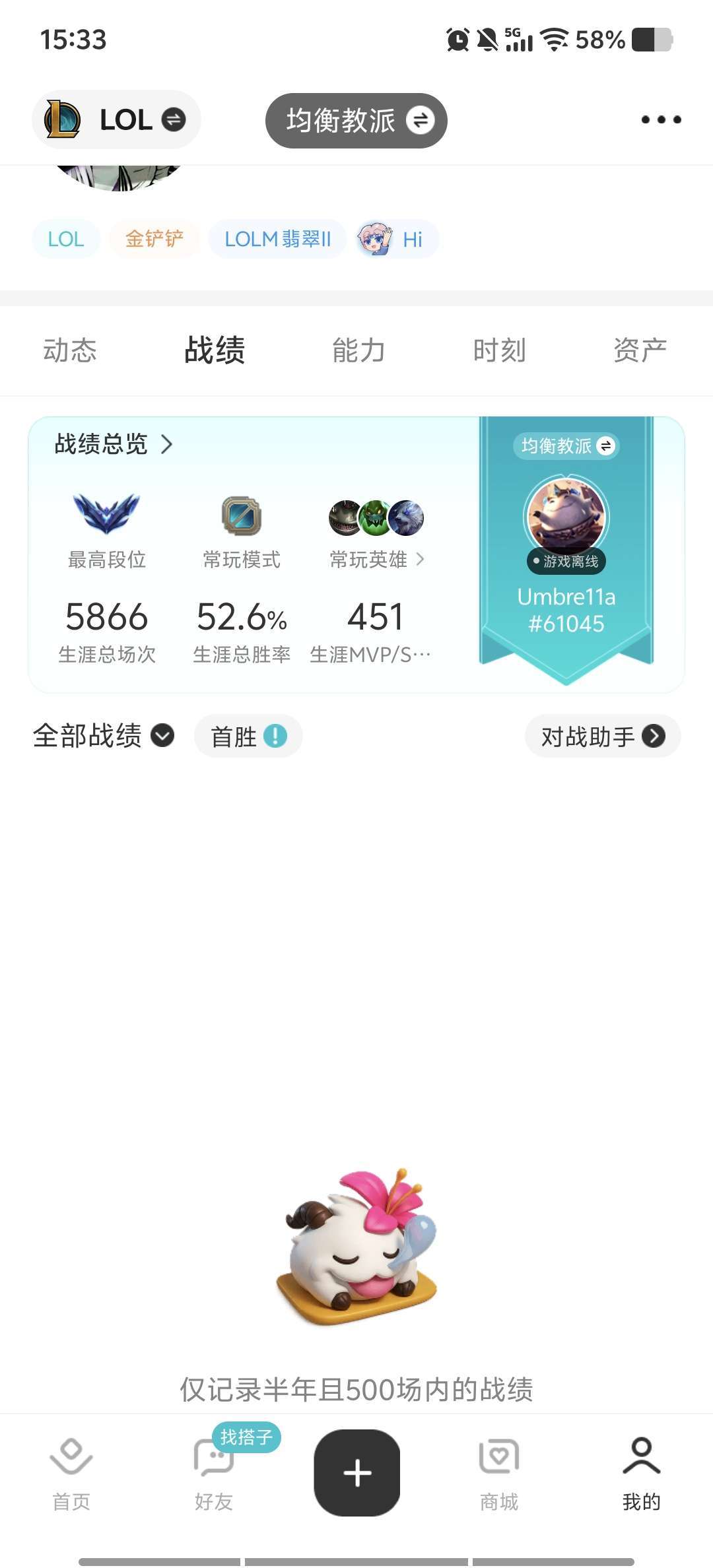
Task: Switch server via top 均衡教派 pill
Action: pos(356,121)
